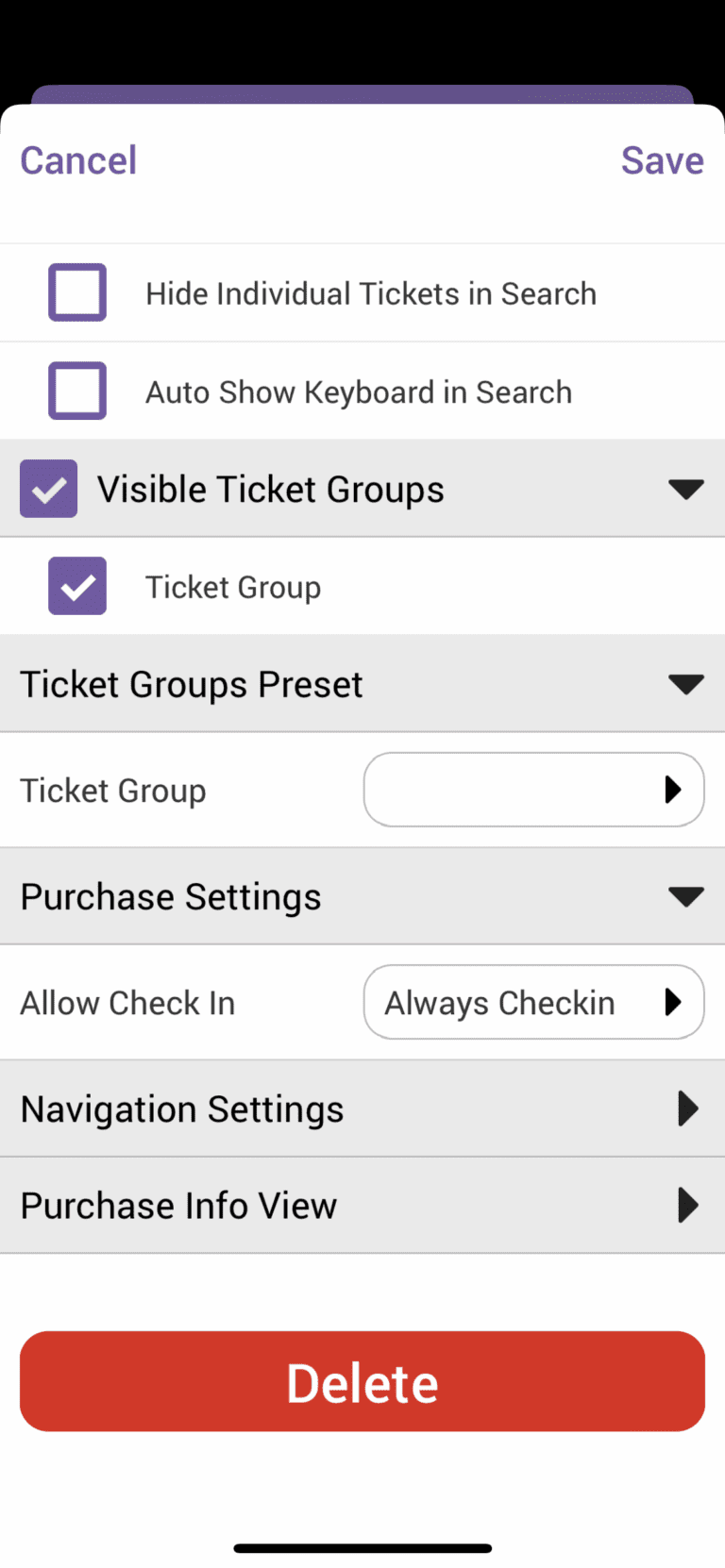Tap the Ticket Group checkmark icon
The height and width of the screenshot is (1568, 725).
coord(77,586)
